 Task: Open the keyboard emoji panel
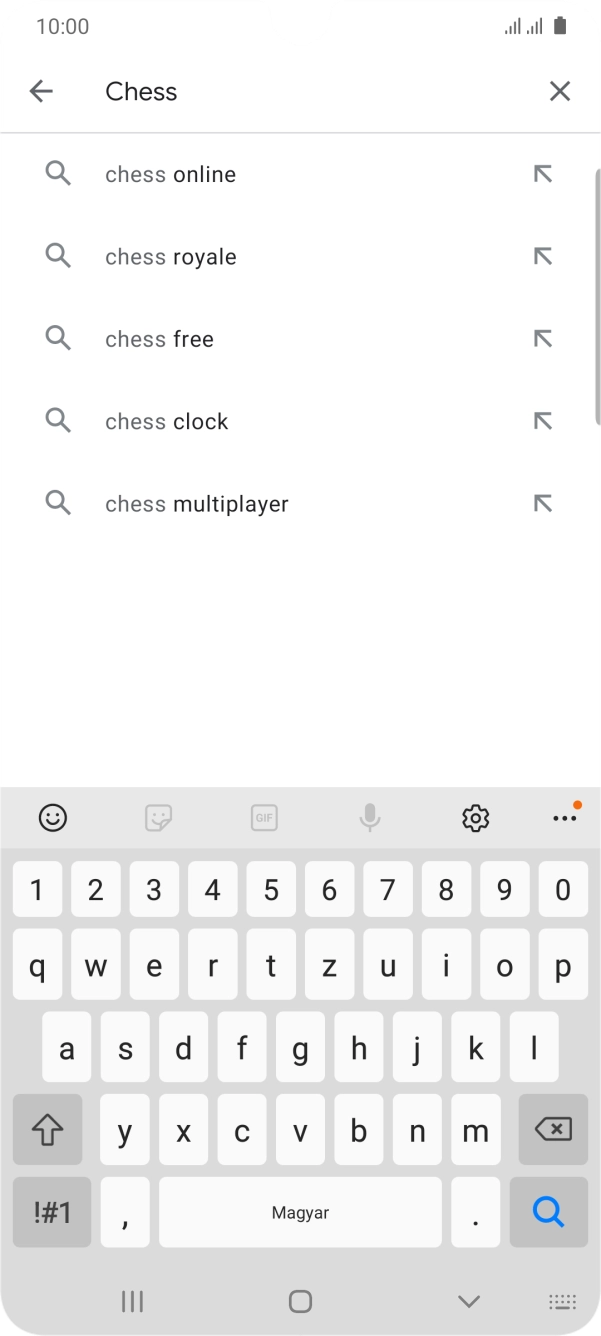53,818
